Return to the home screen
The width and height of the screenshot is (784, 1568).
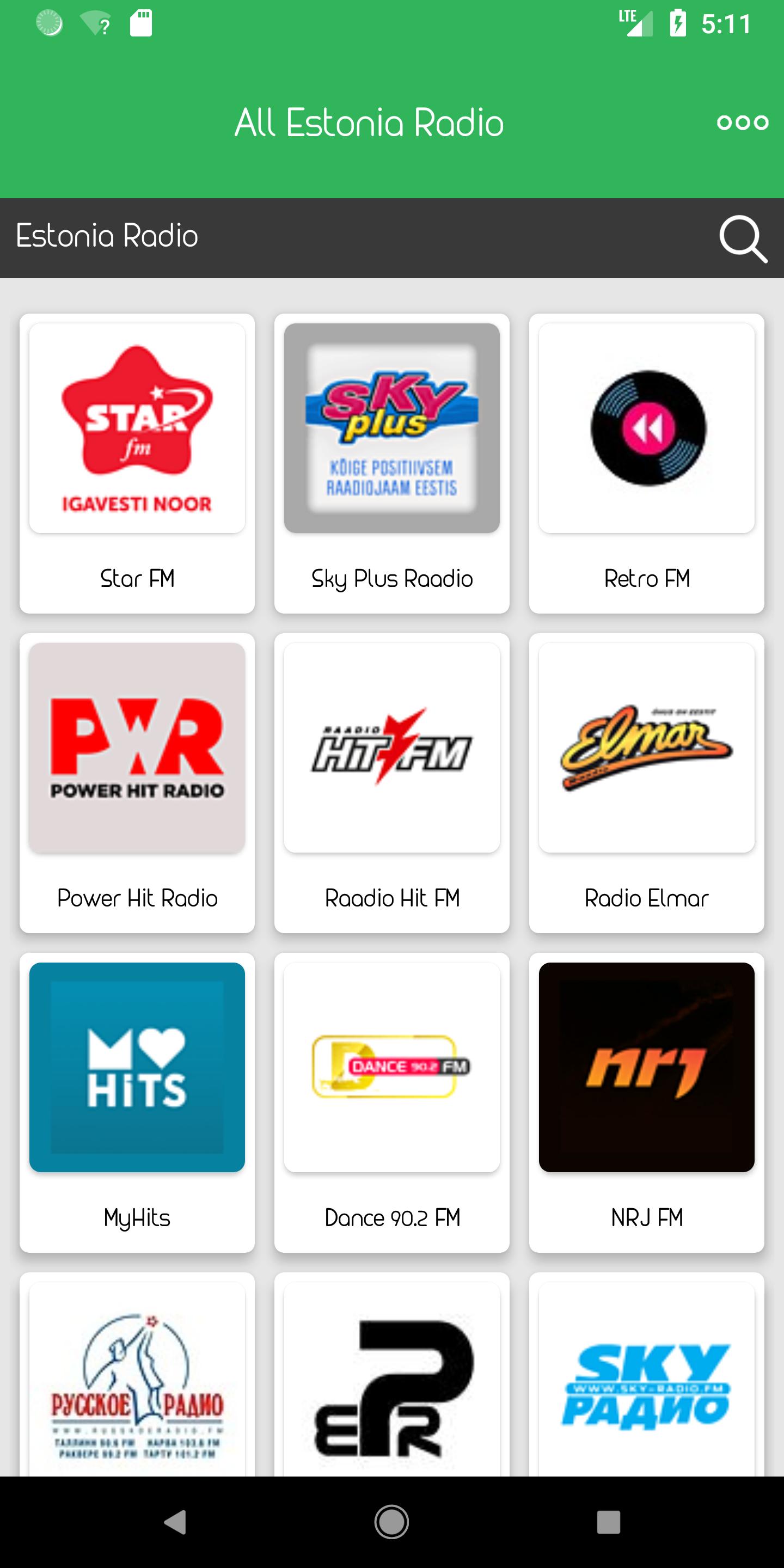coord(391,1522)
